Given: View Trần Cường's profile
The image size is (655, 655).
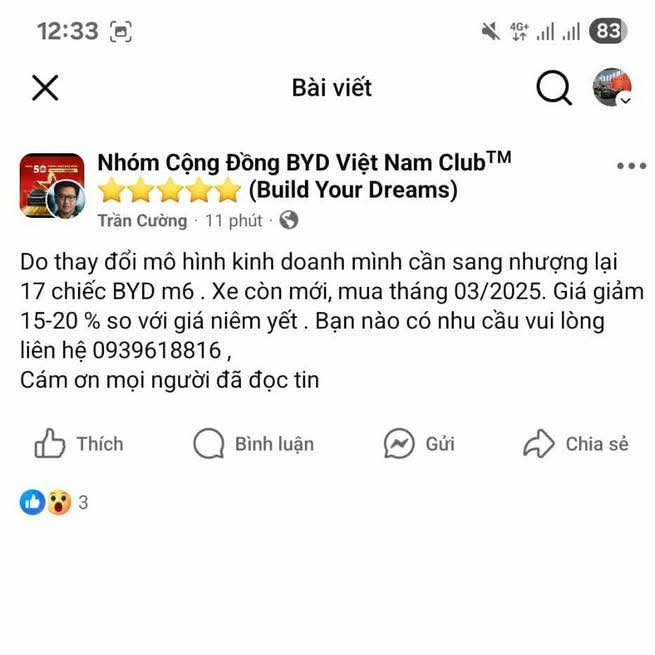Looking at the screenshot, I should tap(142, 220).
